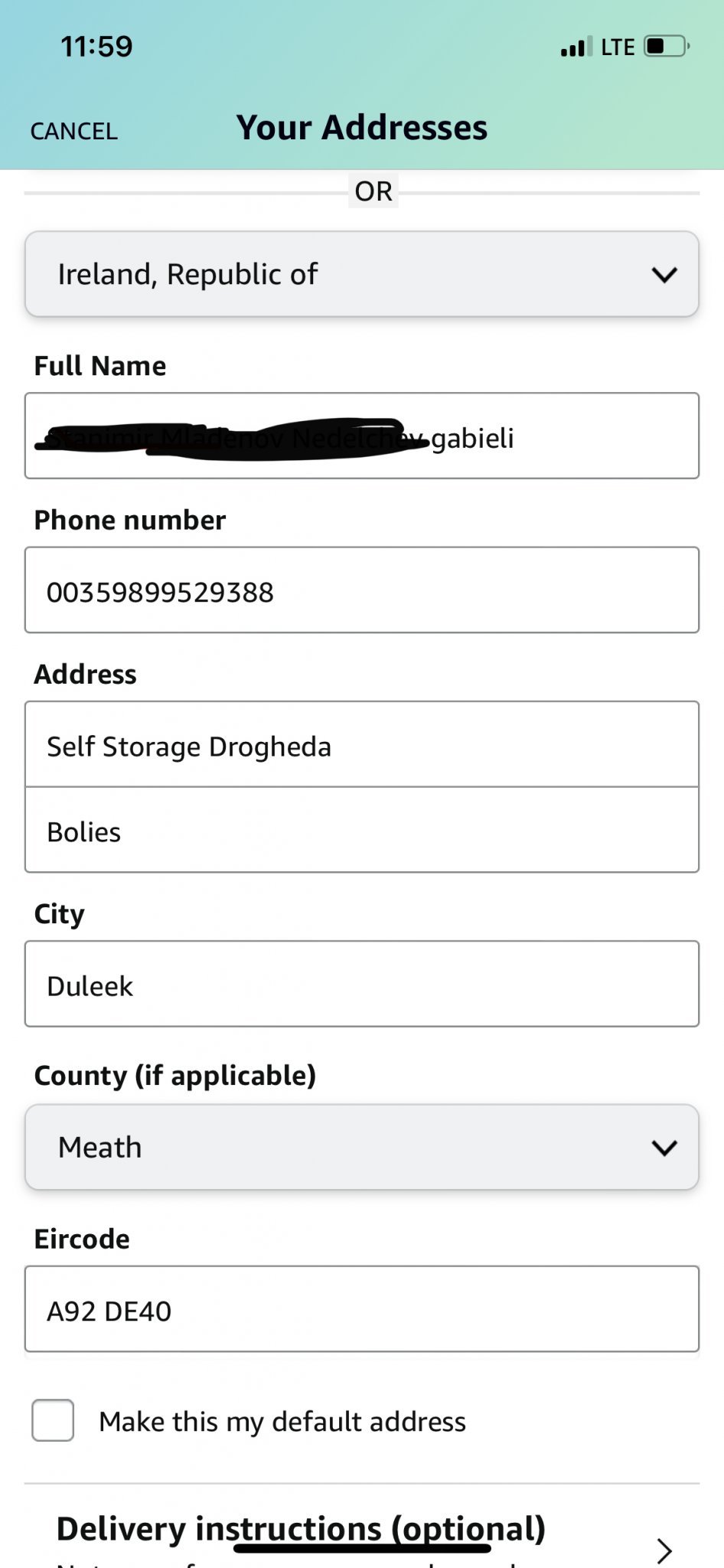Screen dimensions: 724x1568
Task: Expand Delivery instructions (optional)
Action: point(362,1539)
